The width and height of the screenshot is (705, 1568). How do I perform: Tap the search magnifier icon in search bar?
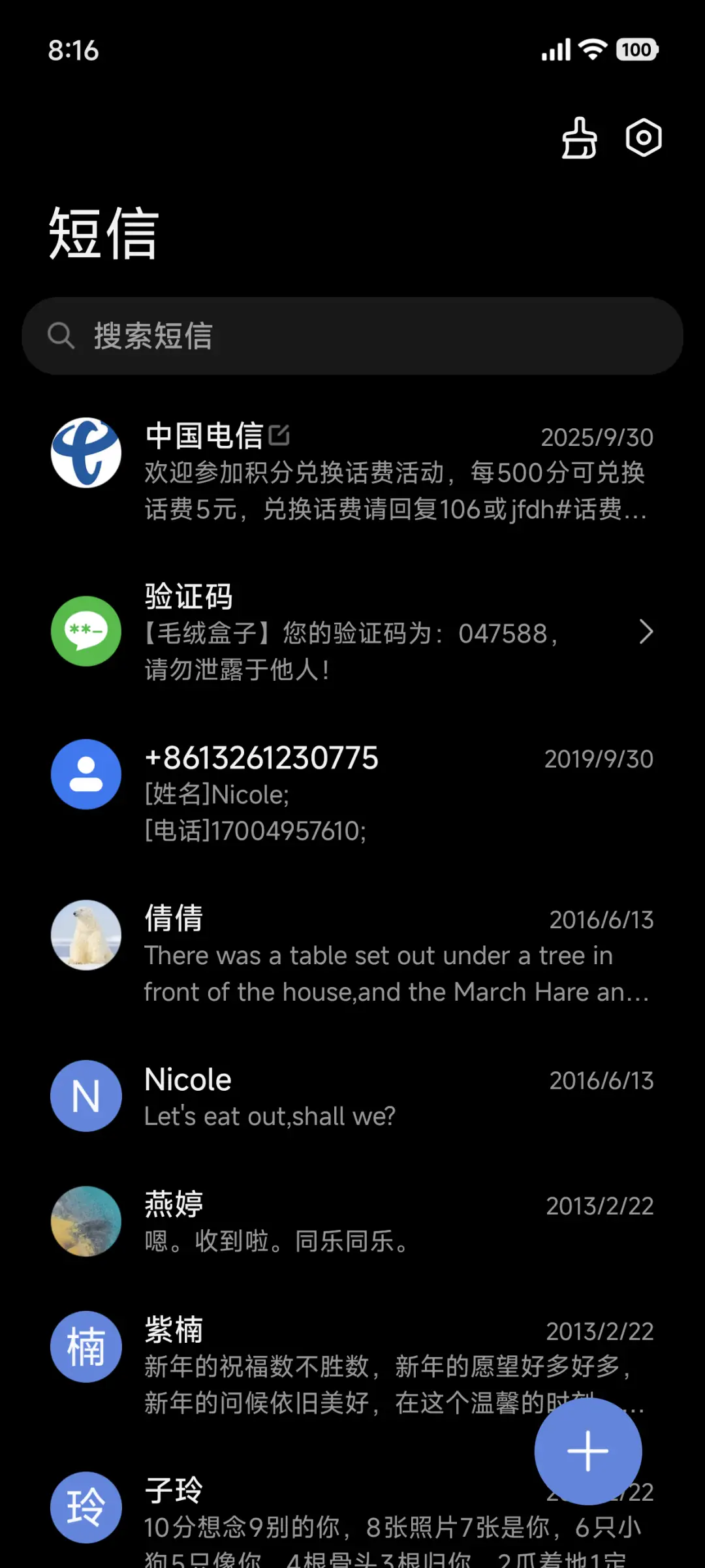[x=61, y=336]
